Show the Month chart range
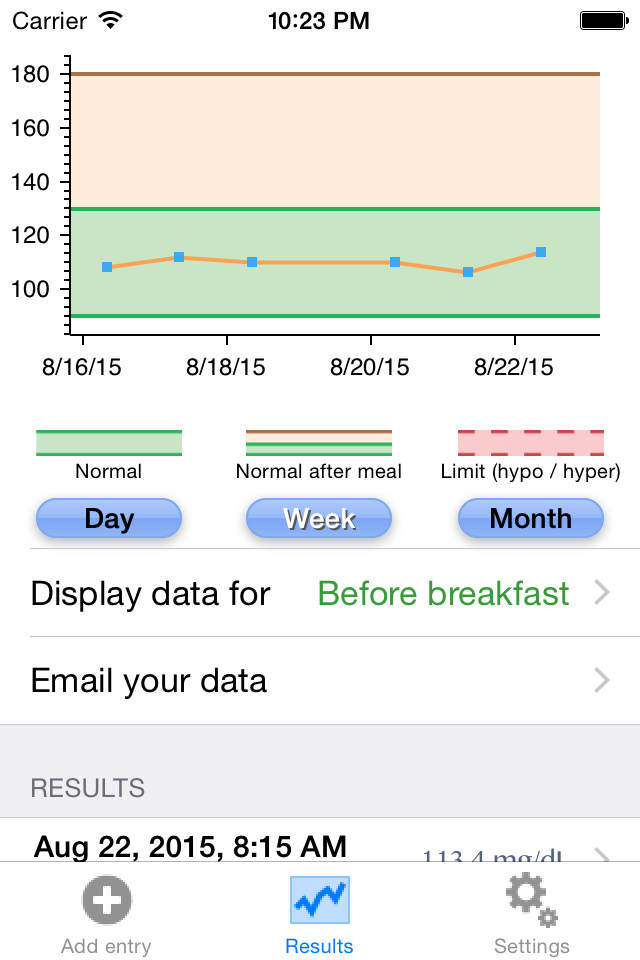Viewport: 640px width, 960px height. [530, 518]
